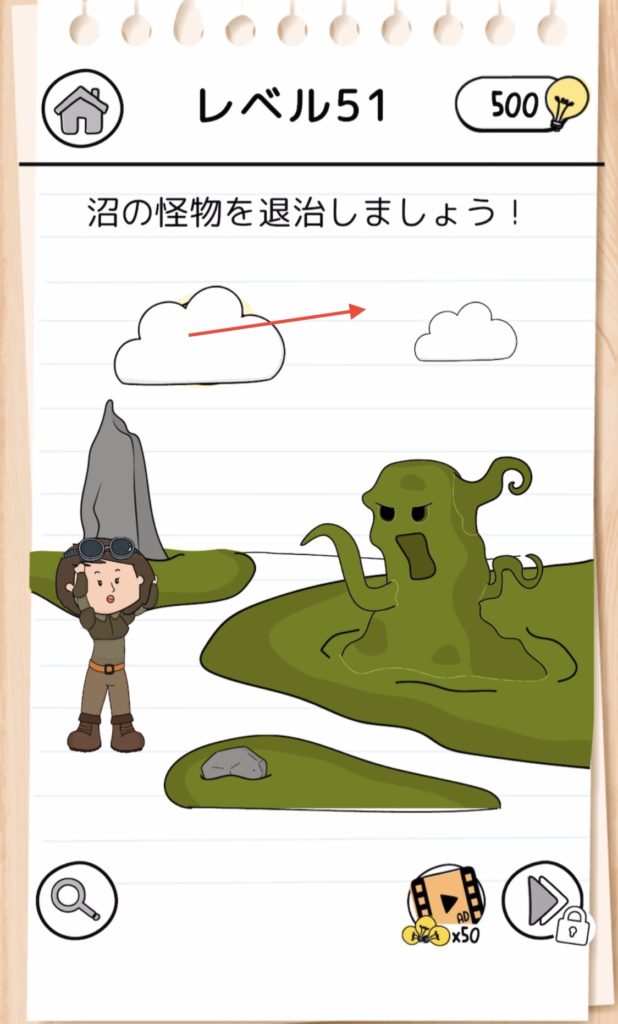Image resolution: width=618 pixels, height=1024 pixels.
Task: Tap the aviator girl character
Action: pos(107,640)
